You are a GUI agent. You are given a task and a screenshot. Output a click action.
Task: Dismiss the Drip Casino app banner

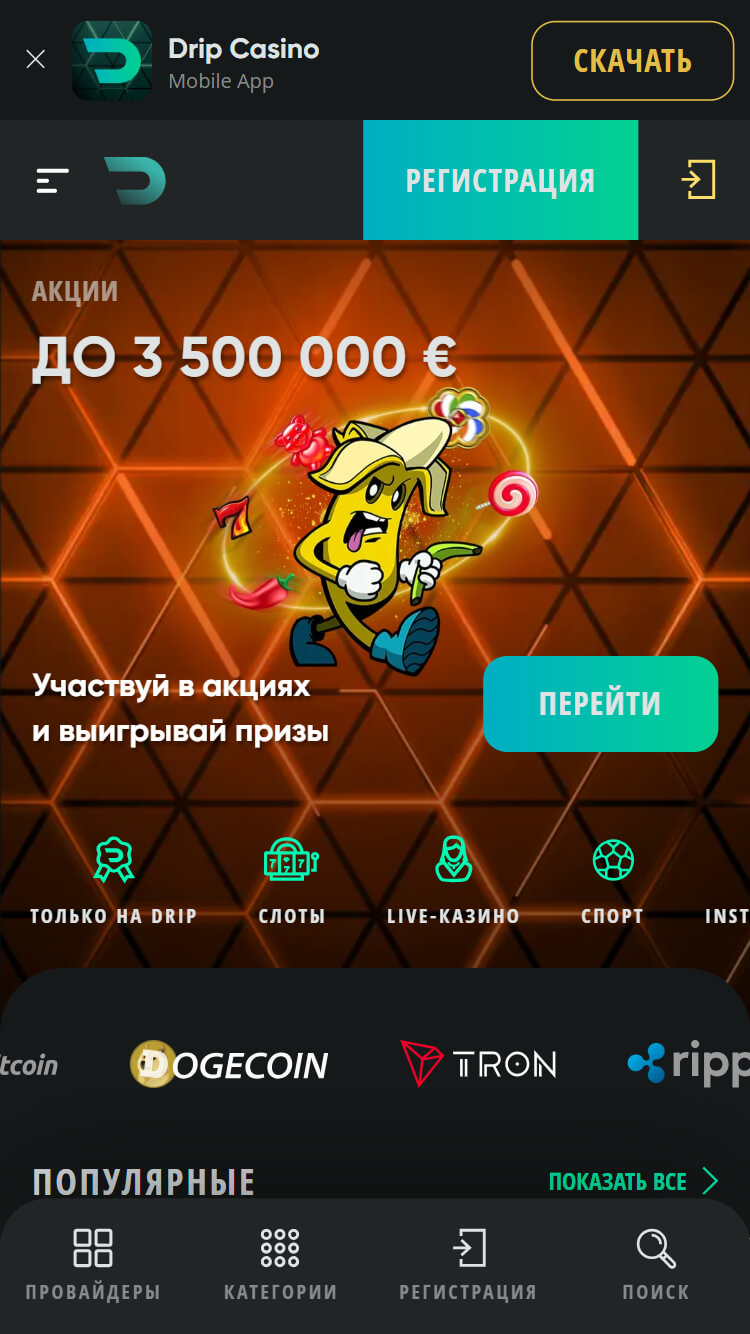[x=36, y=60]
